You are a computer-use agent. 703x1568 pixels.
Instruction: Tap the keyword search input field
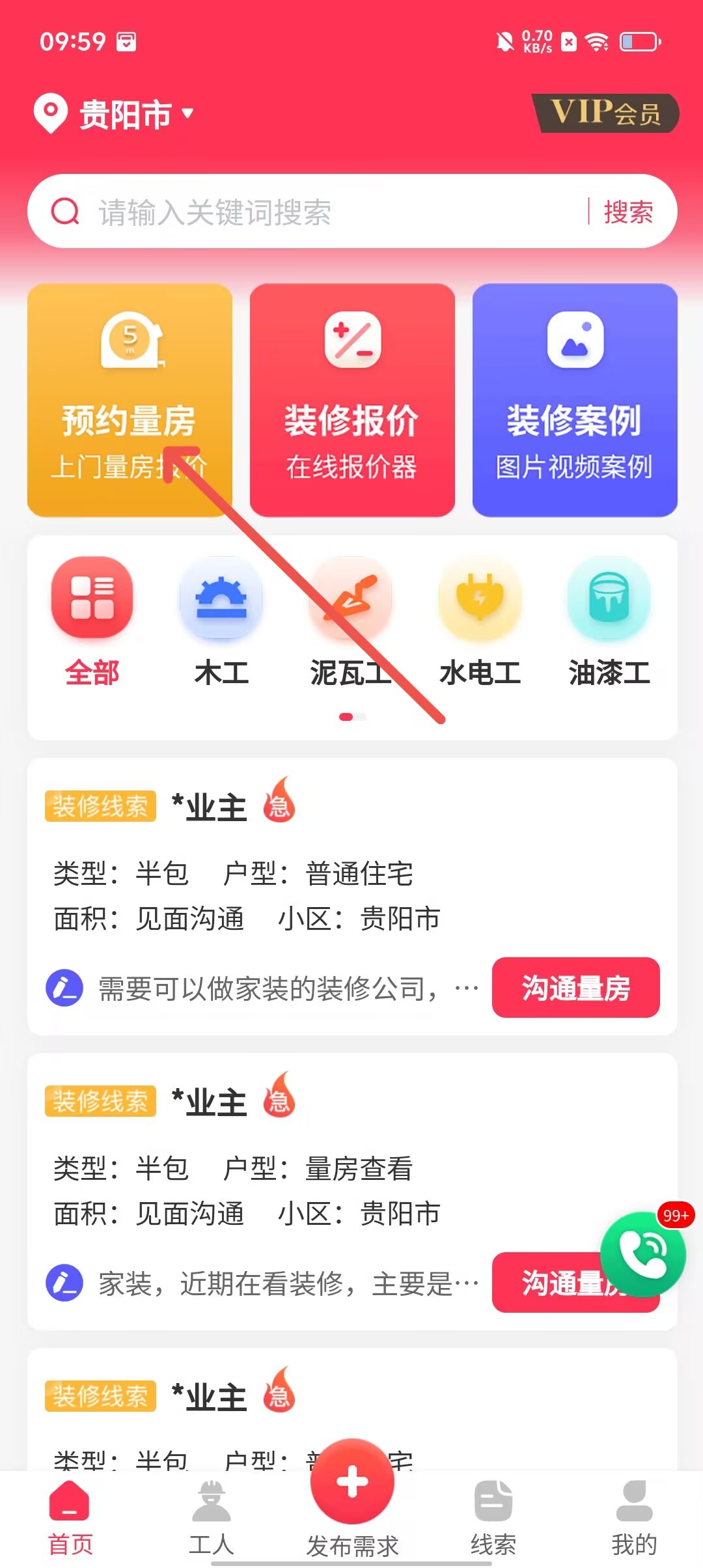[325, 212]
